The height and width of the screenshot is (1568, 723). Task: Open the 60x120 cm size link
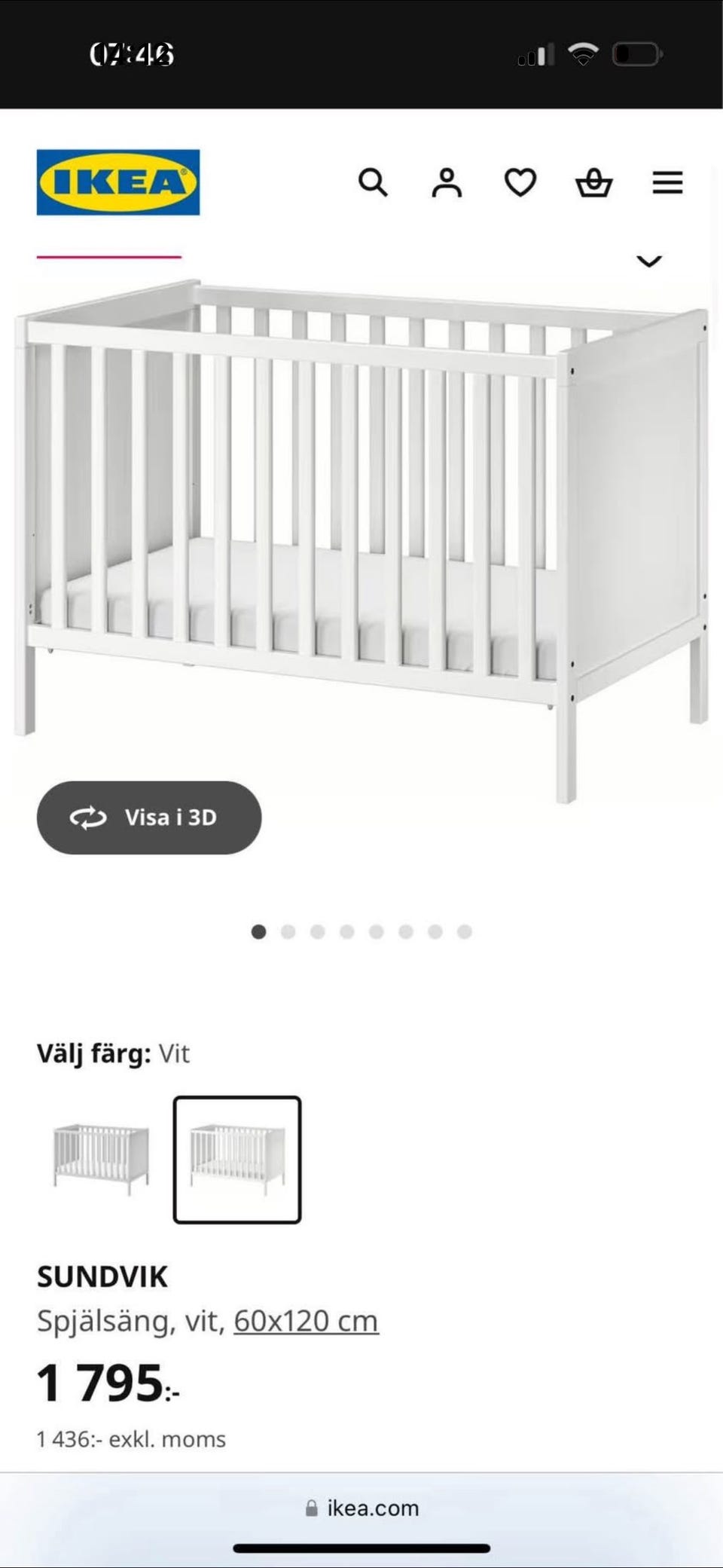(306, 1321)
